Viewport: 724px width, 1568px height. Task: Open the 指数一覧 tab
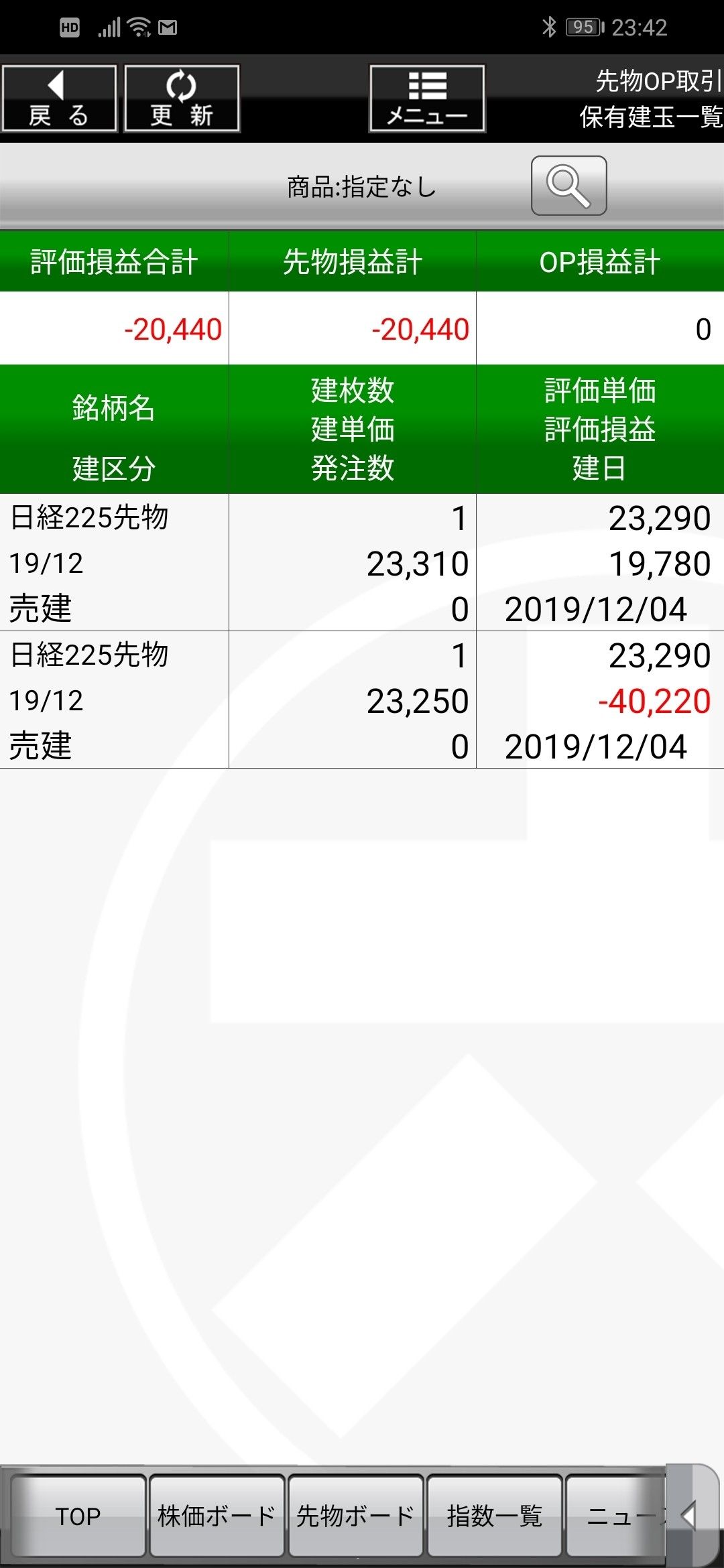pos(494,1516)
